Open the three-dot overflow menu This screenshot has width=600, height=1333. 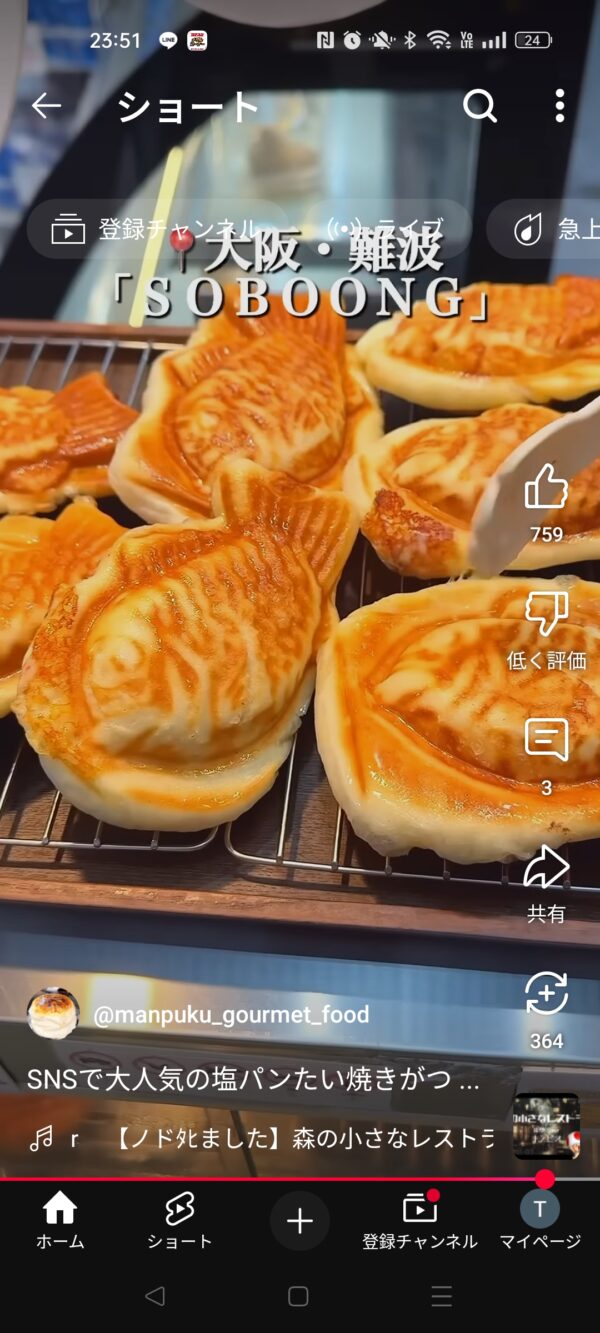click(x=559, y=106)
